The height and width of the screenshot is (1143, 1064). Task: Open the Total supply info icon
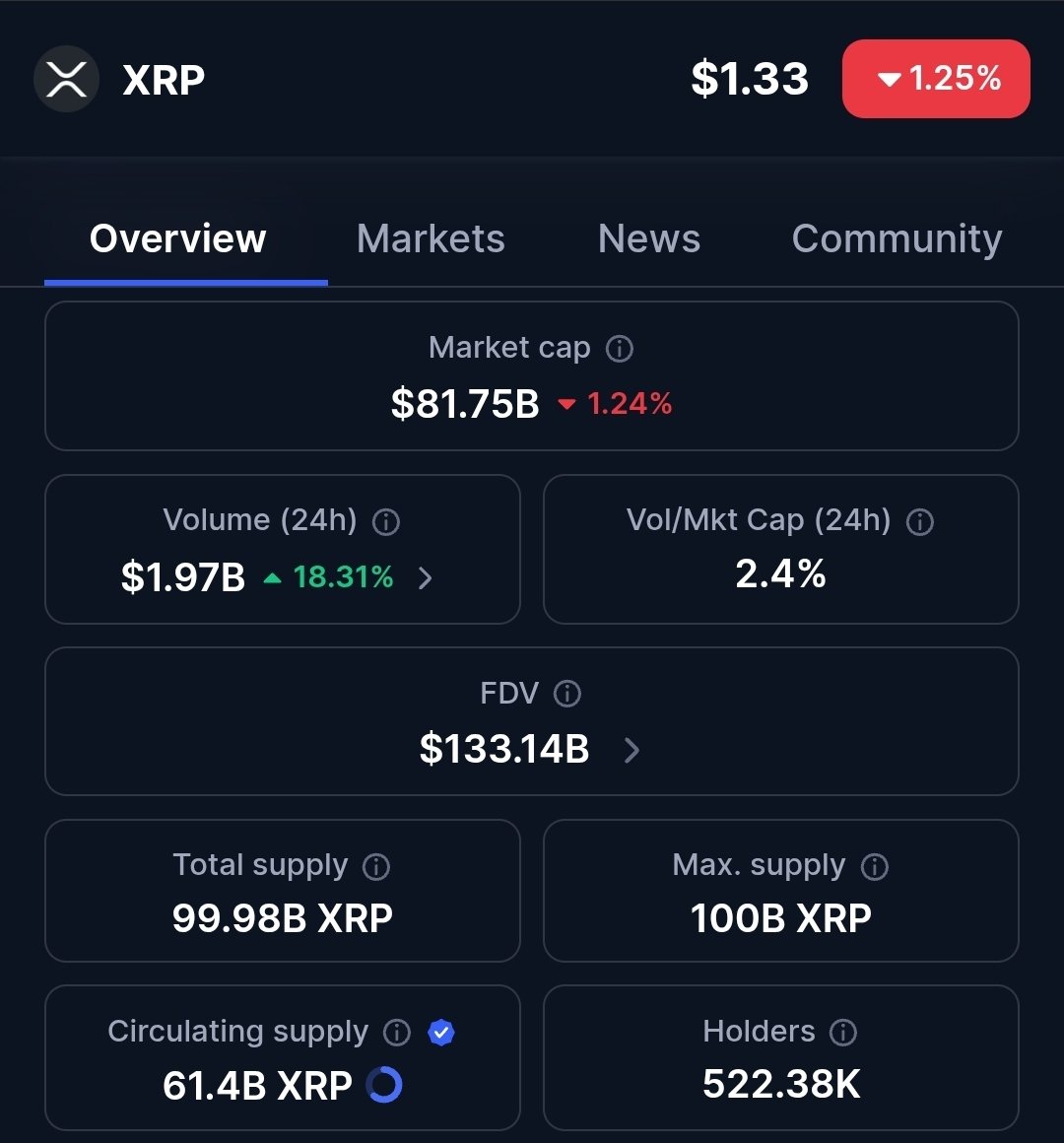coord(376,866)
